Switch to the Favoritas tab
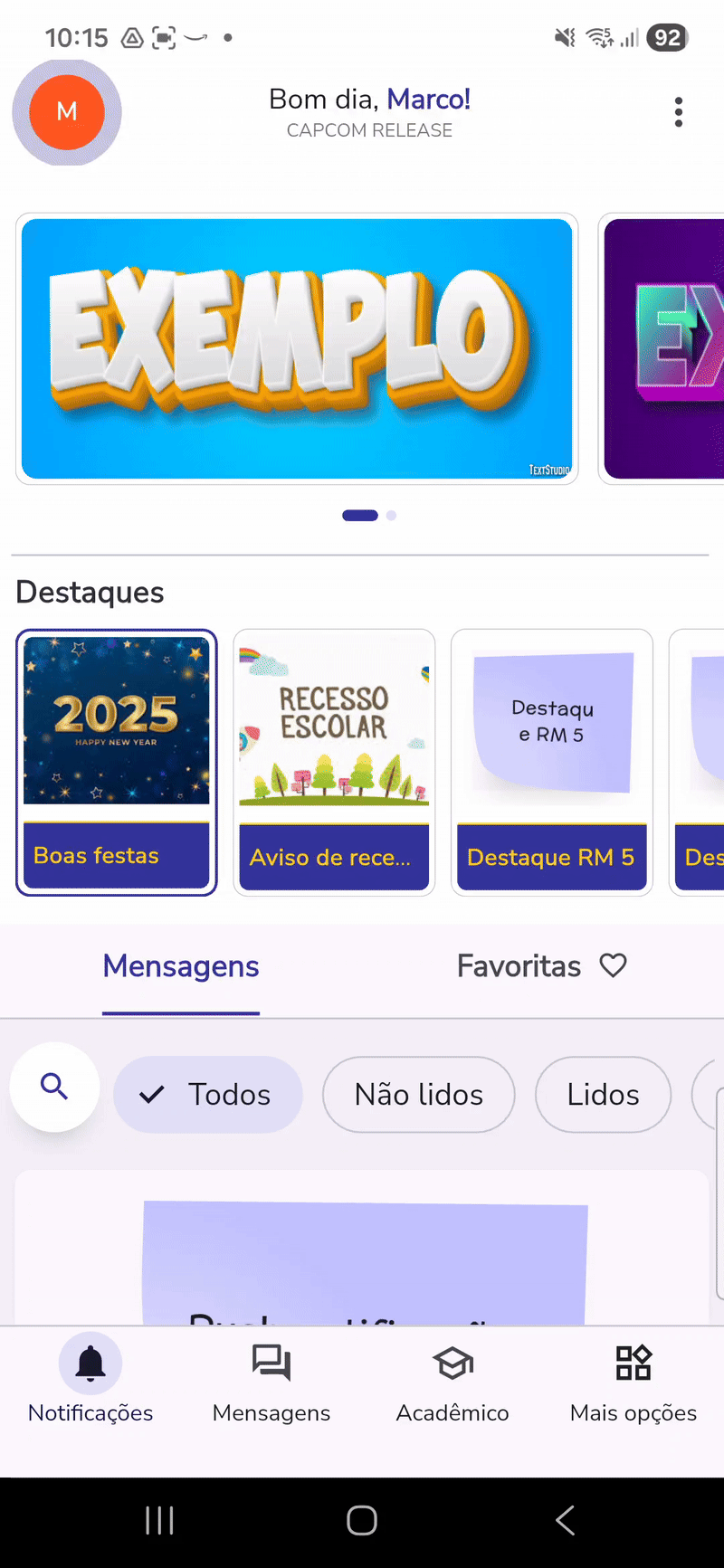The image size is (724, 1568). (541, 966)
